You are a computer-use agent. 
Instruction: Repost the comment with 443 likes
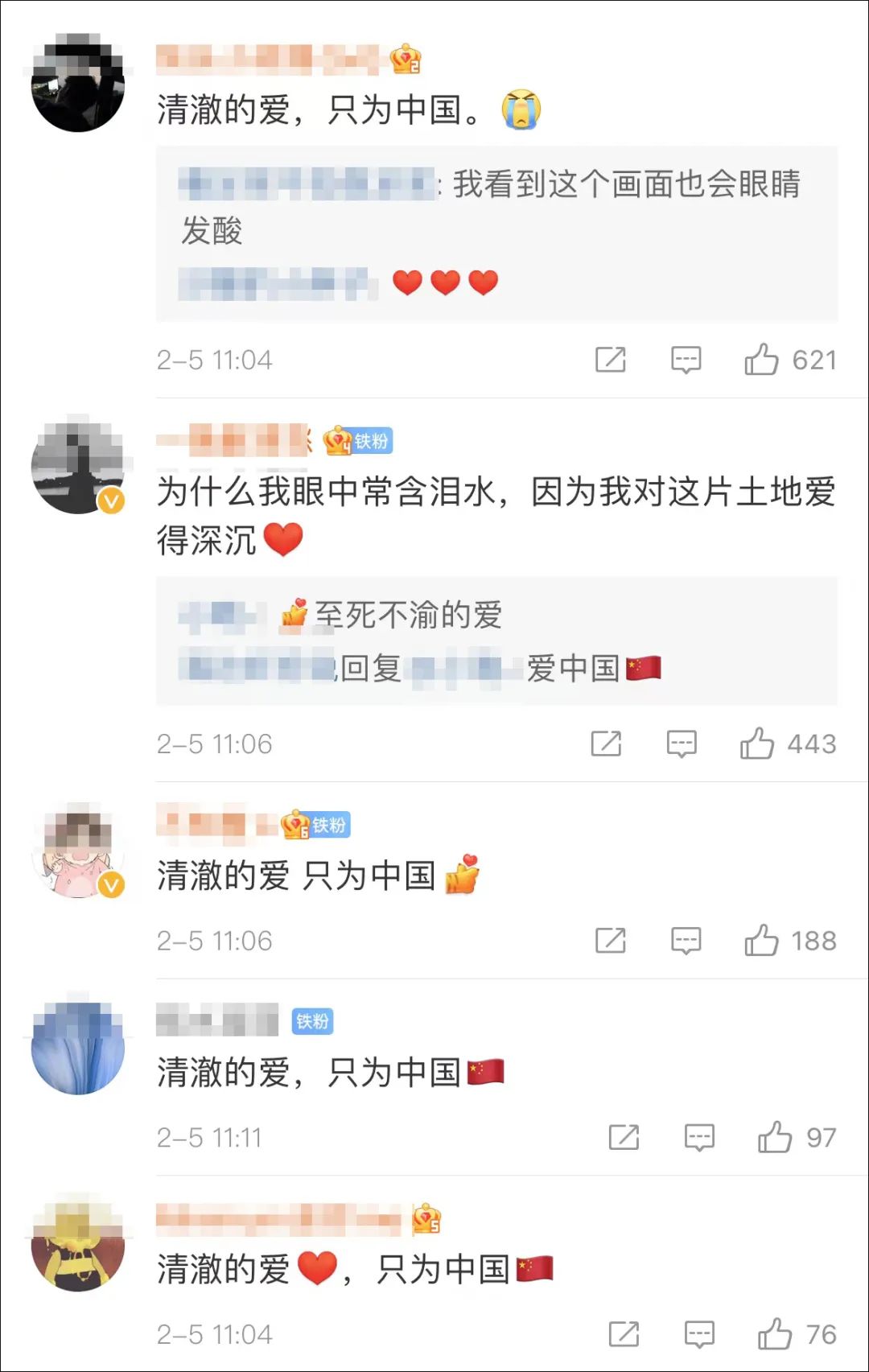click(605, 744)
